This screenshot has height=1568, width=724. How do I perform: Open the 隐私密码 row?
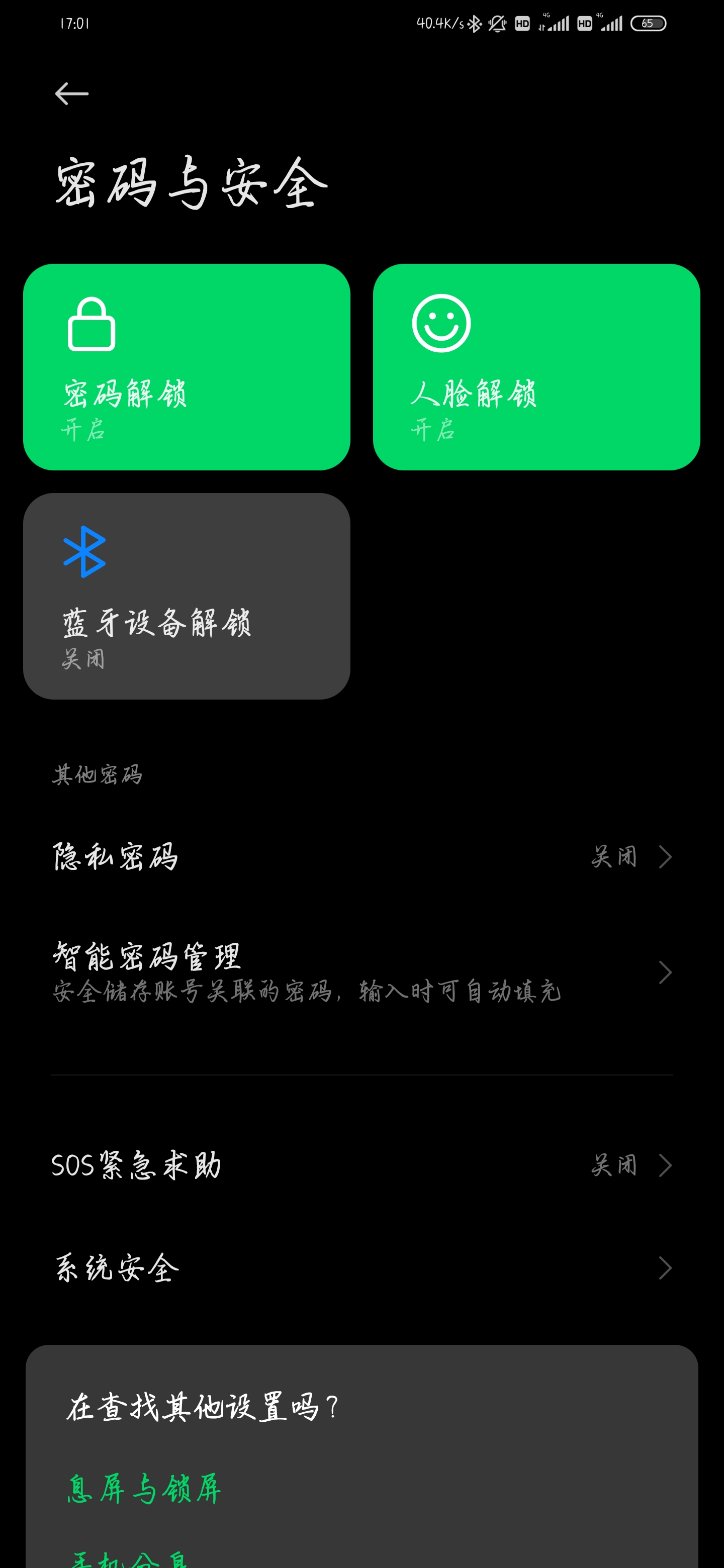[x=361, y=857]
